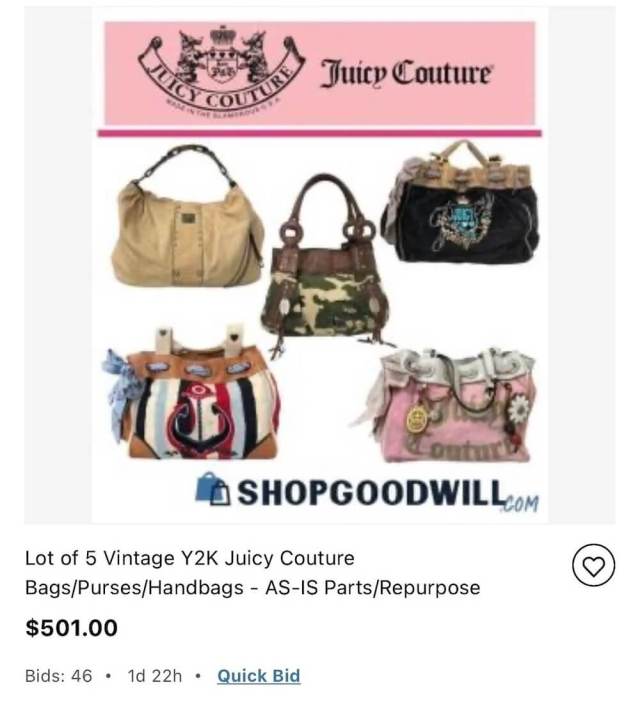This screenshot has width=640, height=702.
Task: Add the Juicy Couture lot to favorites
Action: [594, 568]
